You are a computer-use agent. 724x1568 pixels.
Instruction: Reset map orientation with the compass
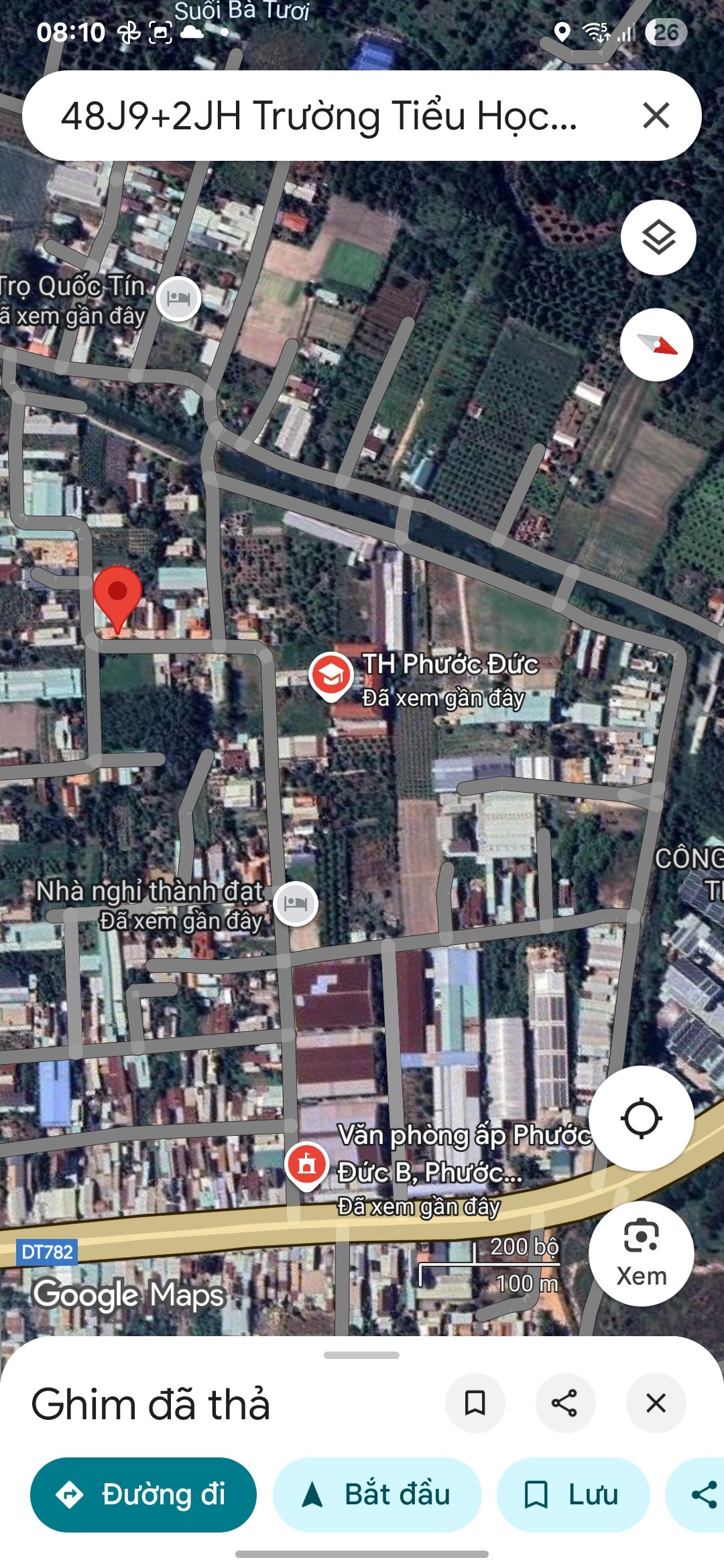[x=656, y=344]
